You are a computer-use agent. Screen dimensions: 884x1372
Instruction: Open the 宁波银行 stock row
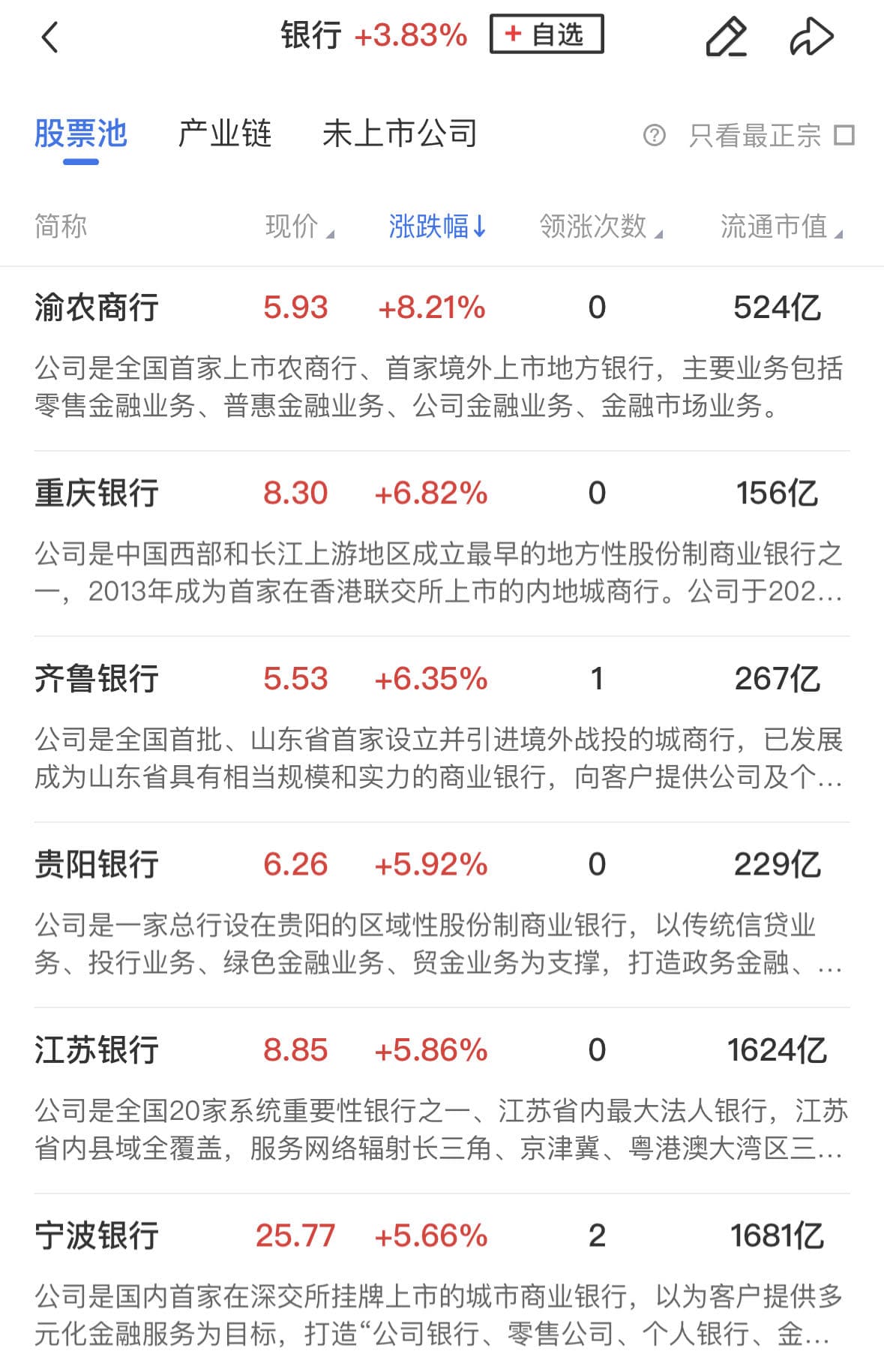pyautogui.click(x=96, y=1235)
